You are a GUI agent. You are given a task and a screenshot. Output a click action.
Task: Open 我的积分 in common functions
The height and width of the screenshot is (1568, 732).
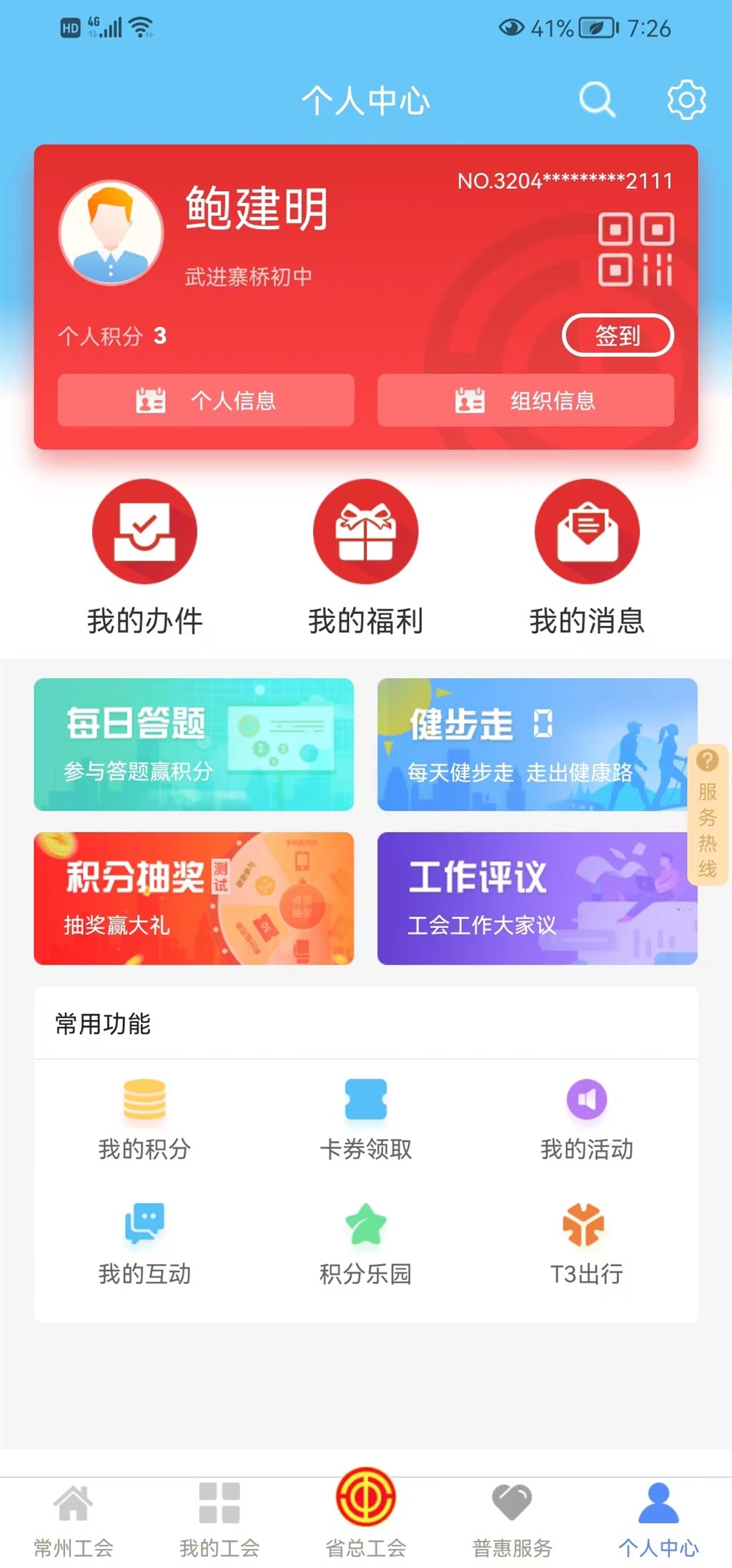tap(144, 1119)
